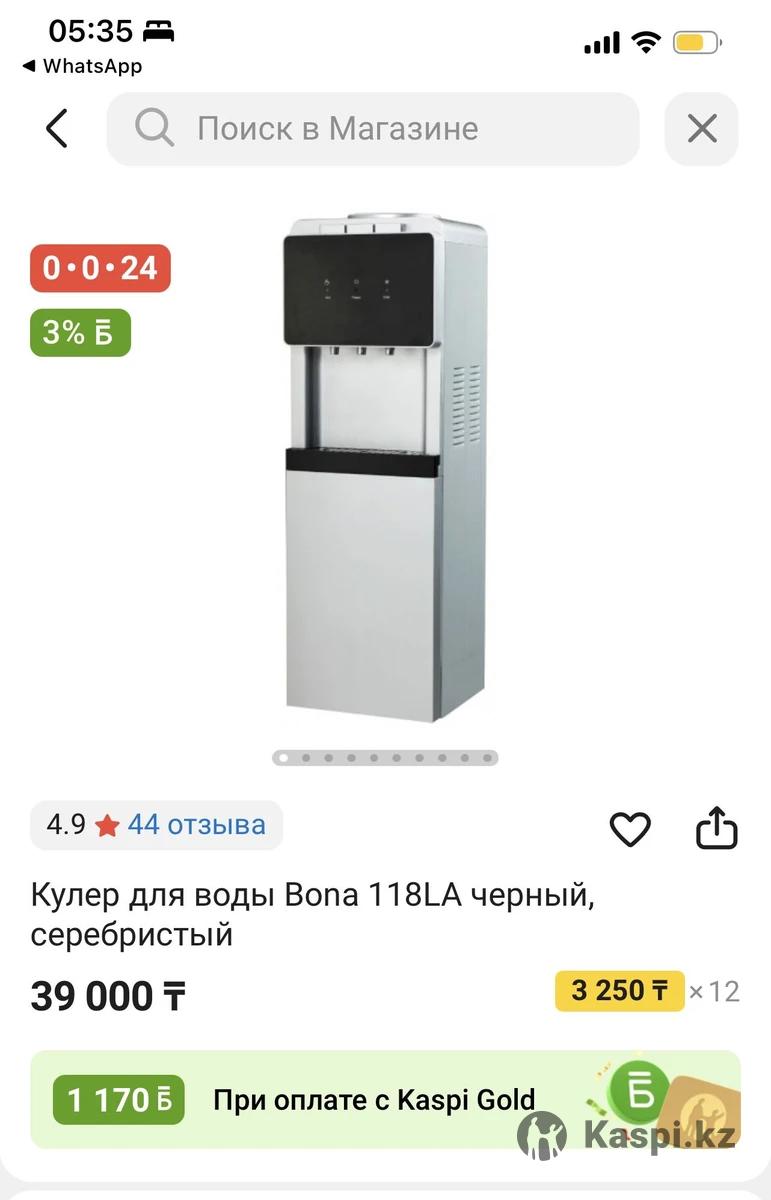Close the product page with X
Screen dimensions: 771x1200
[701, 129]
